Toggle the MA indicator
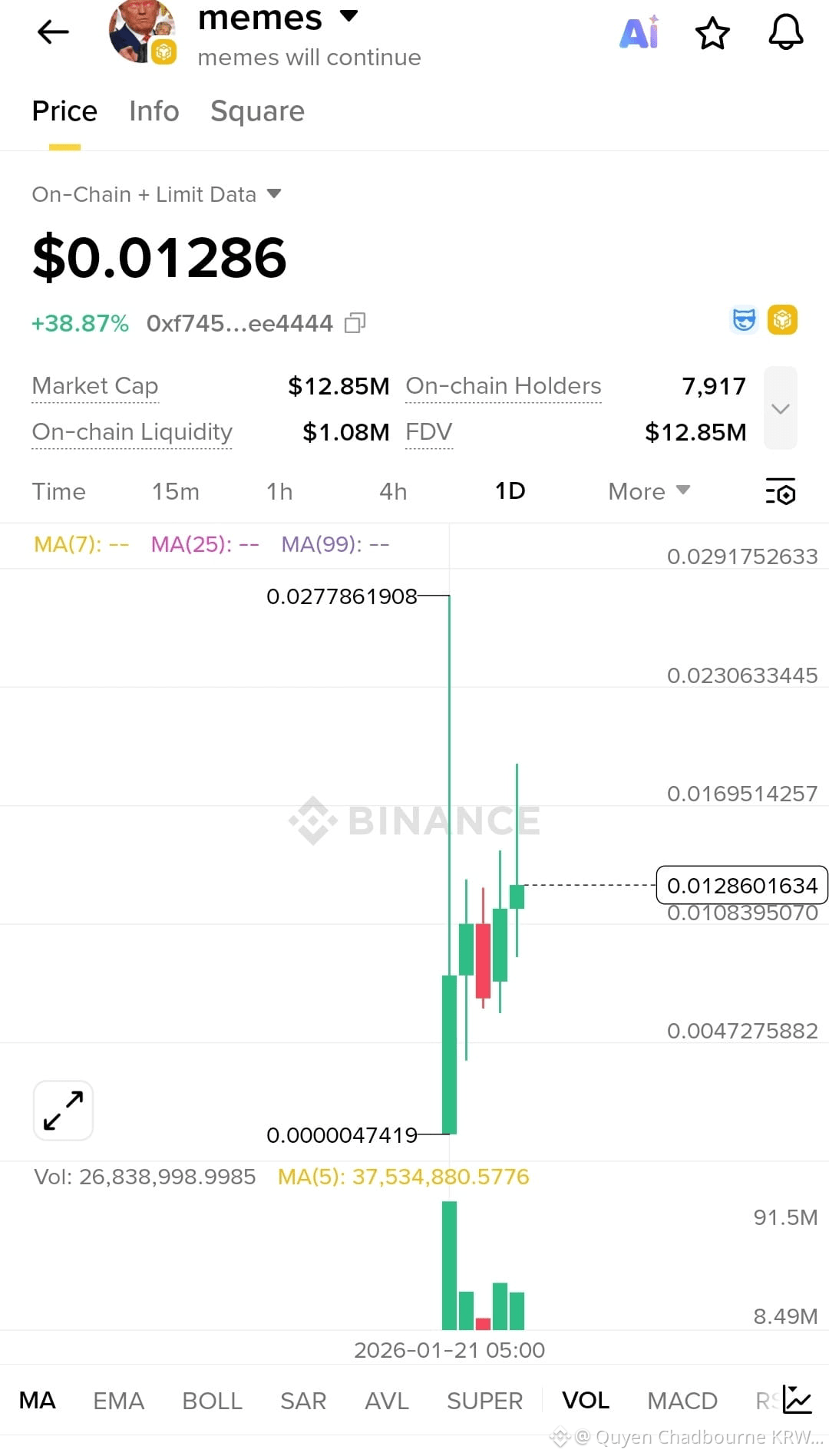 (38, 1400)
